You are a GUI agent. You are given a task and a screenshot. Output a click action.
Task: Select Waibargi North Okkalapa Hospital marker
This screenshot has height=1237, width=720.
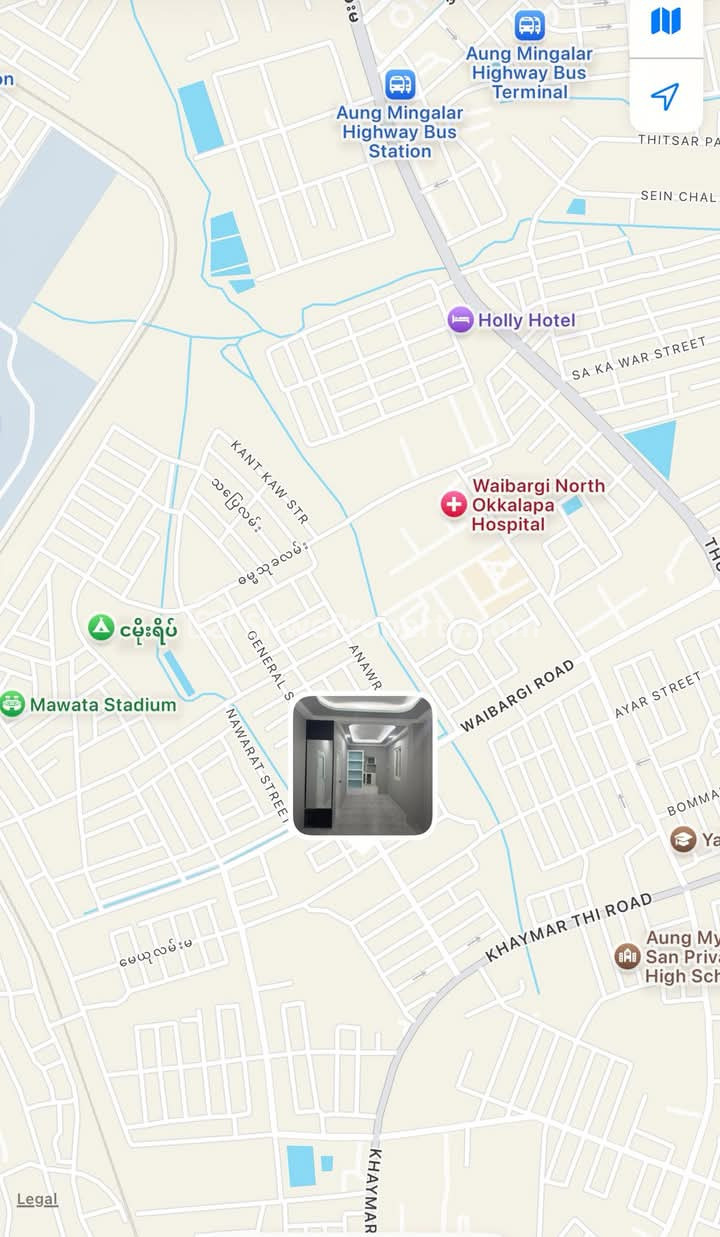[x=454, y=504]
